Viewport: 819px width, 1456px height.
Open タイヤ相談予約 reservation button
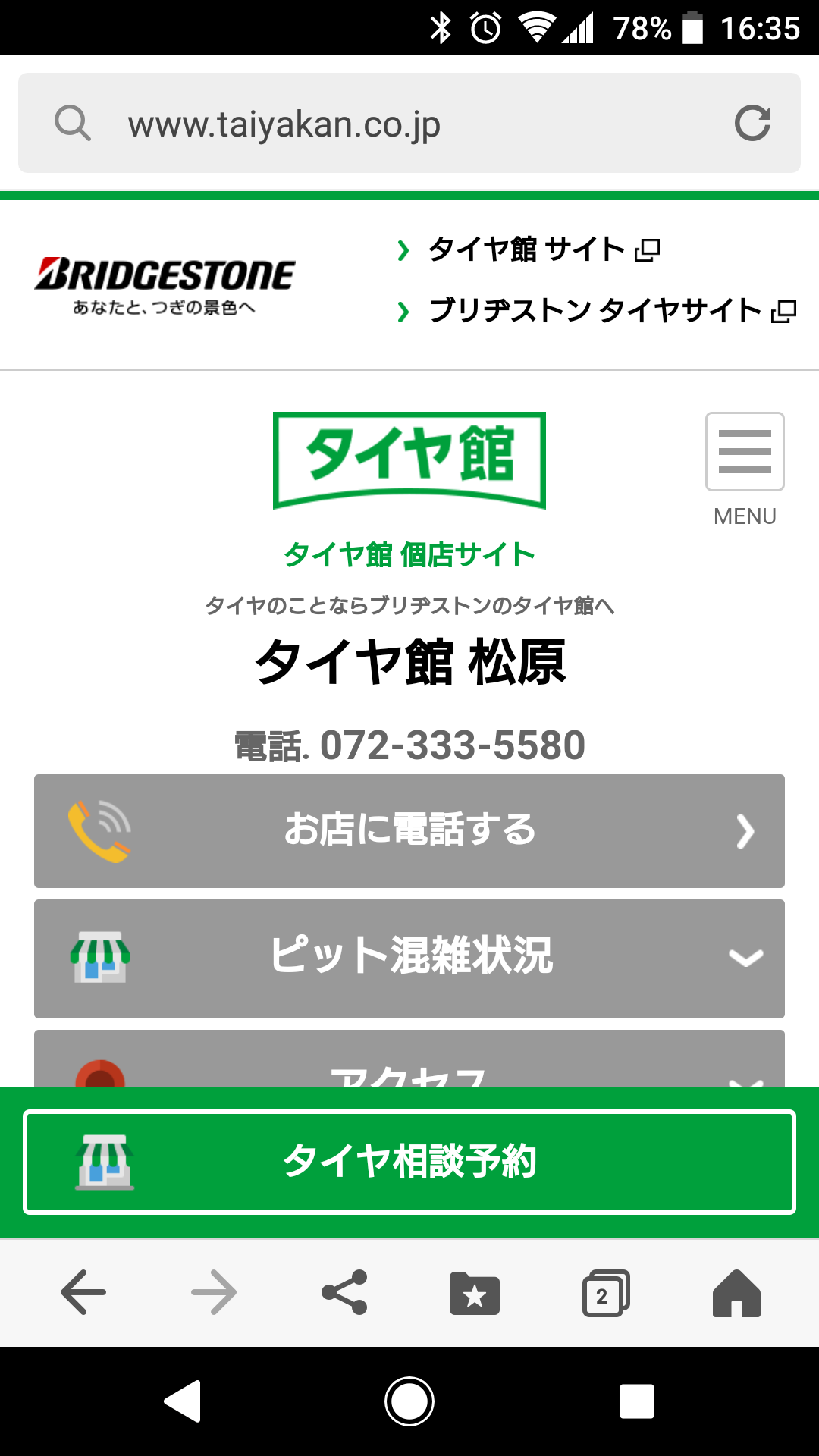[409, 1162]
